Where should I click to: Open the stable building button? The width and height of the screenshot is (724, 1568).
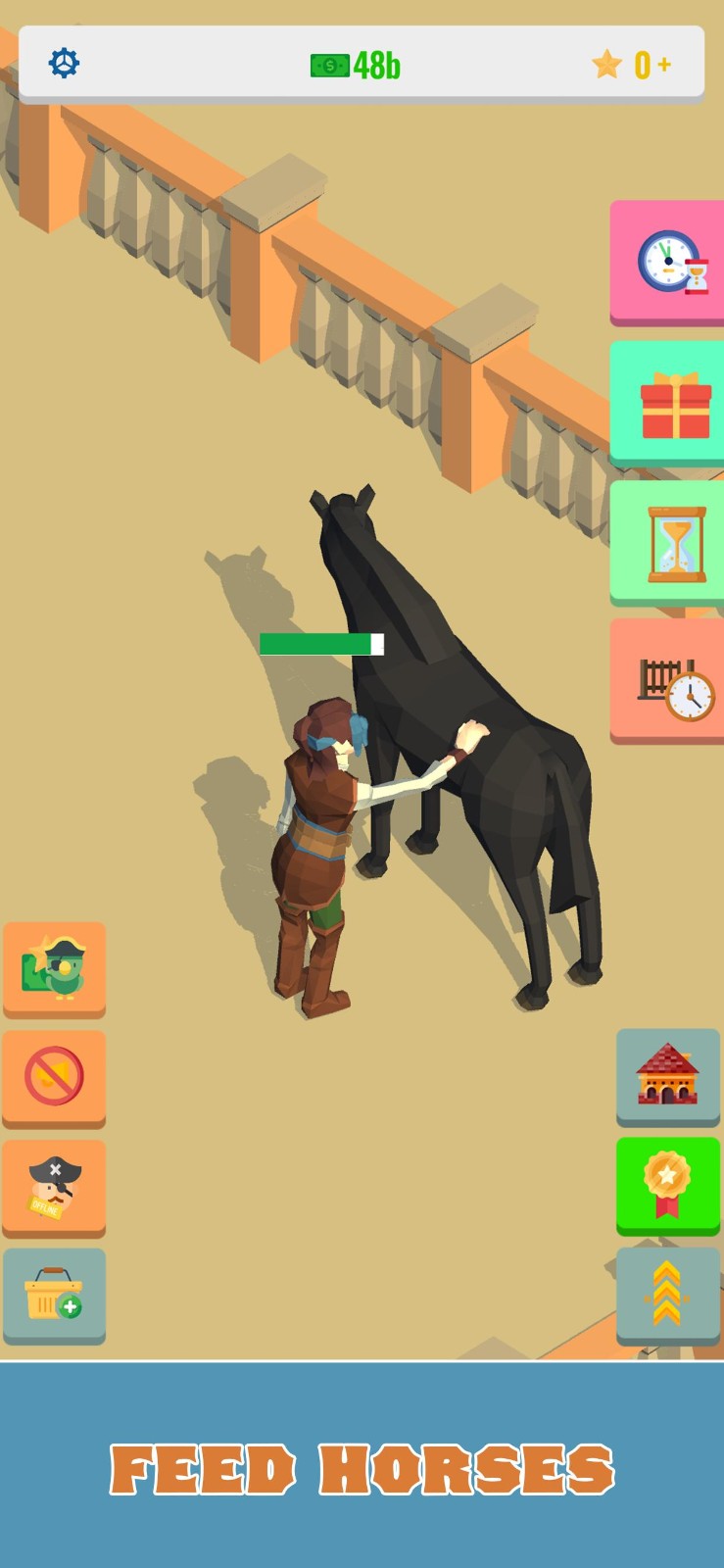[668, 1076]
